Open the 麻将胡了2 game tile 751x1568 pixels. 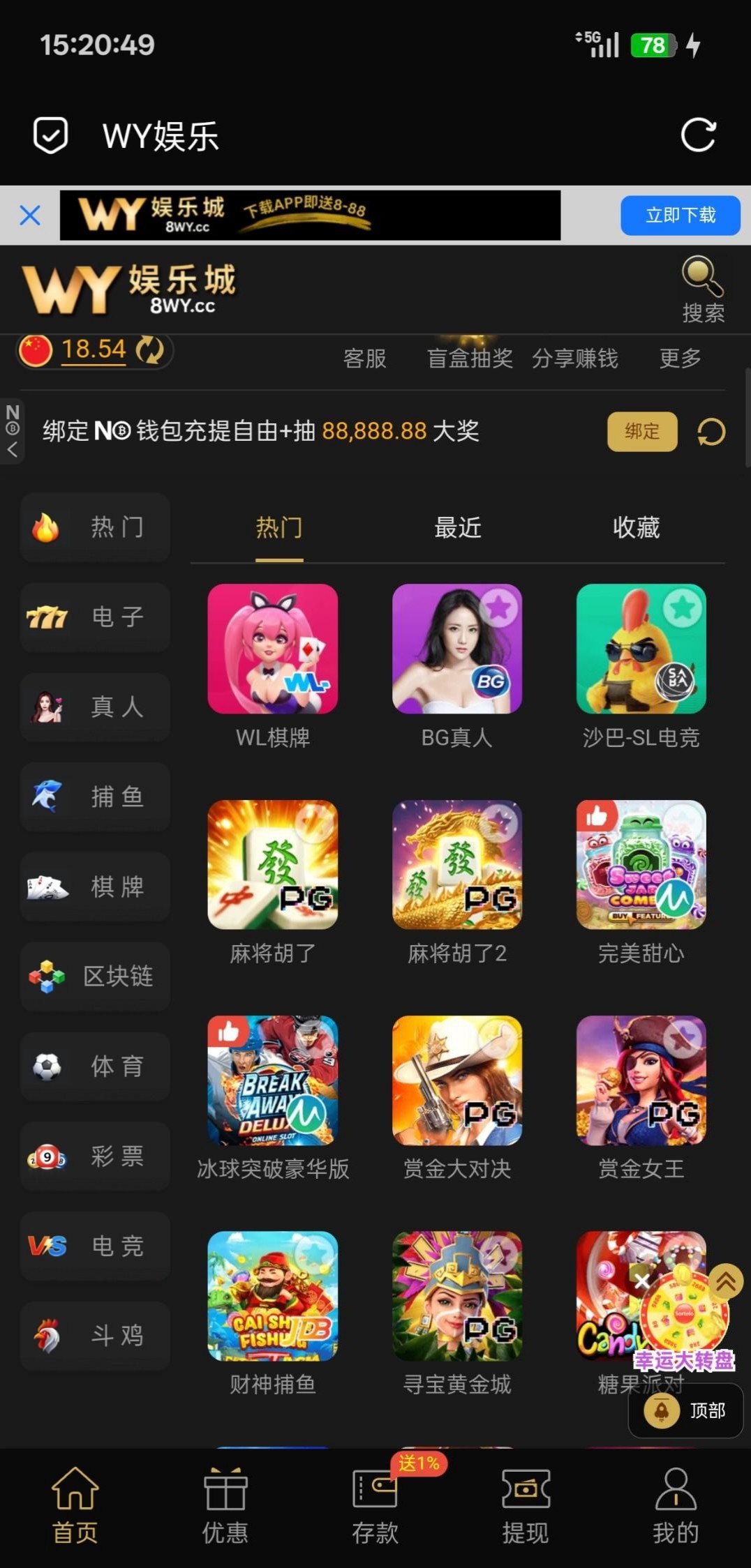point(457,865)
